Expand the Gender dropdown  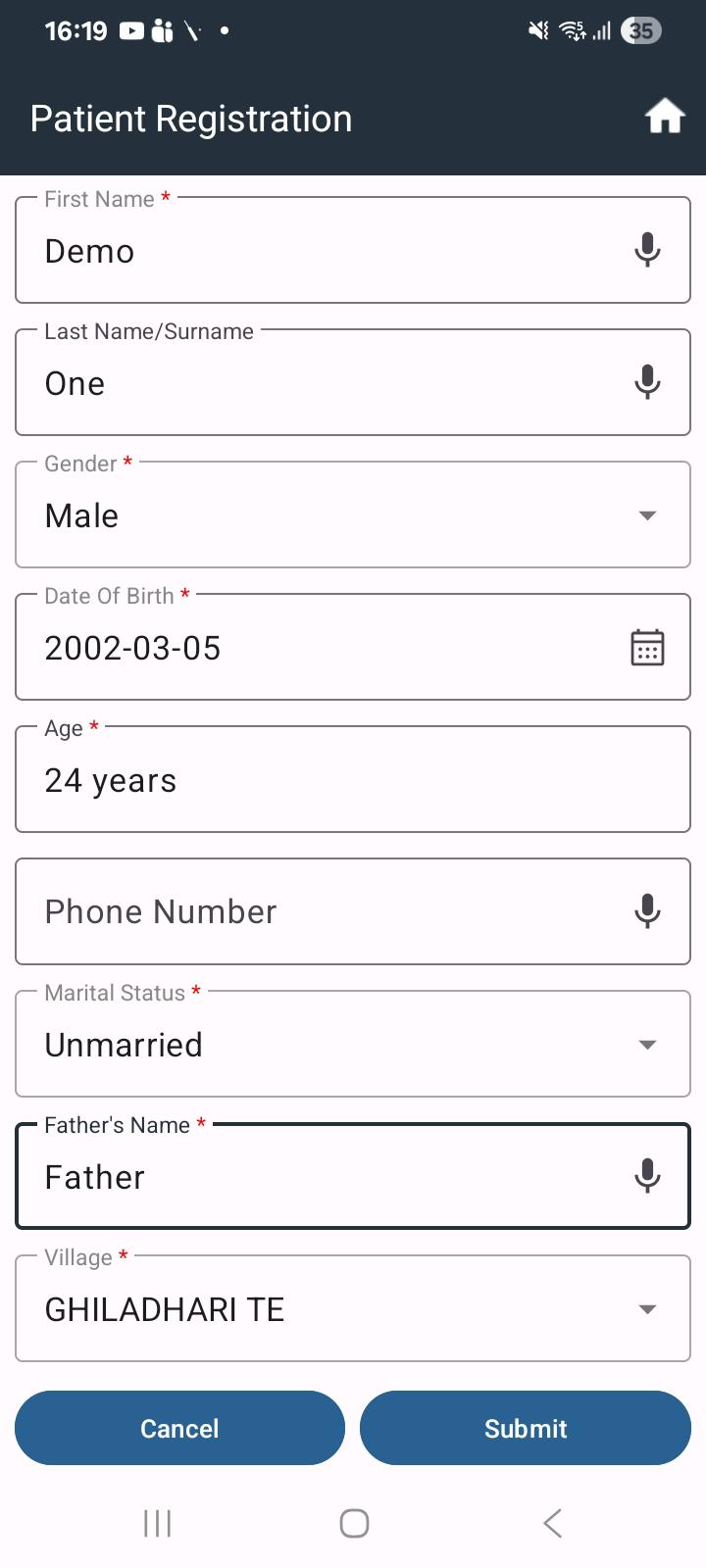[353, 514]
